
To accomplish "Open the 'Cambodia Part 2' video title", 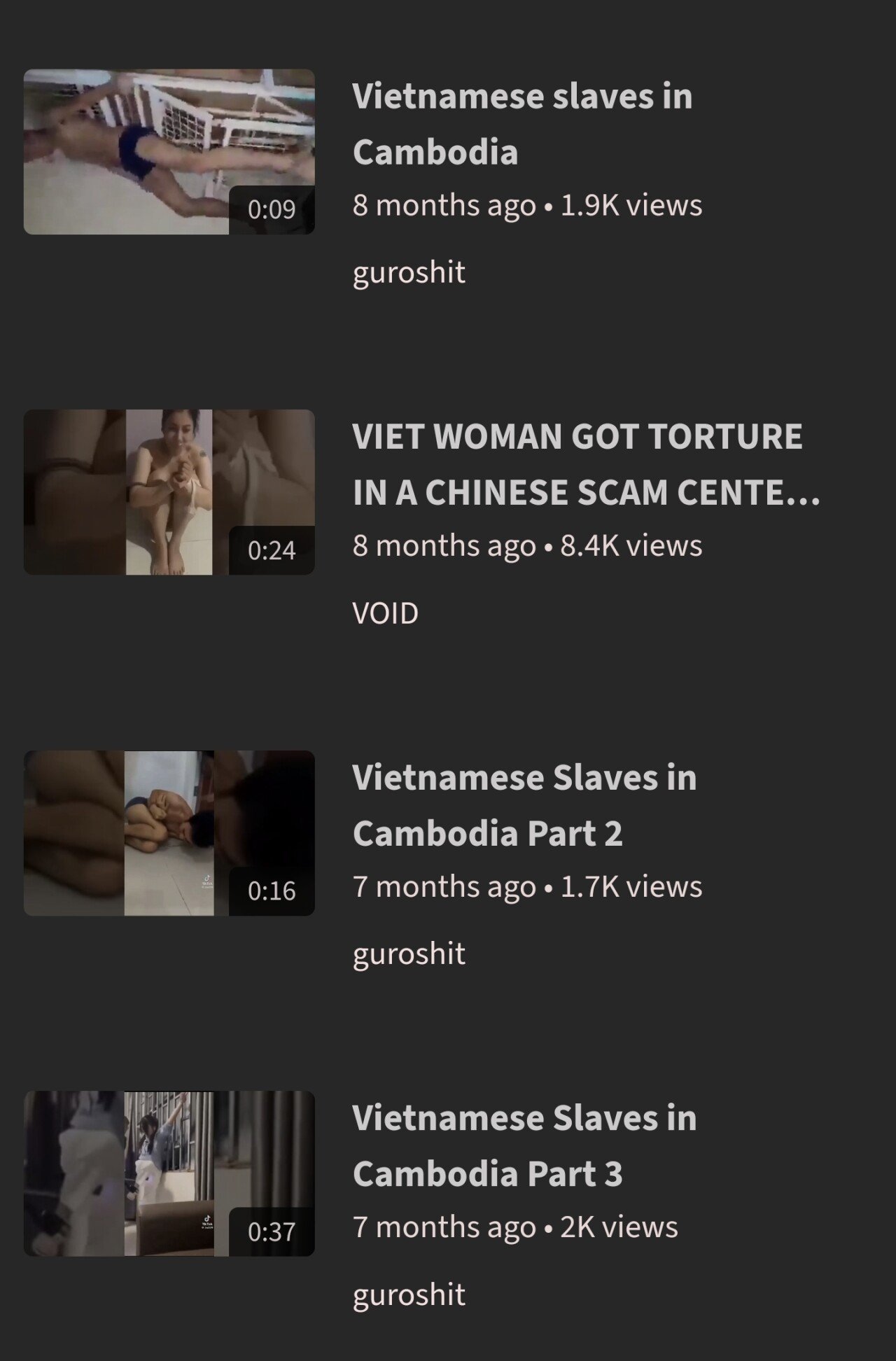I will click(x=524, y=805).
